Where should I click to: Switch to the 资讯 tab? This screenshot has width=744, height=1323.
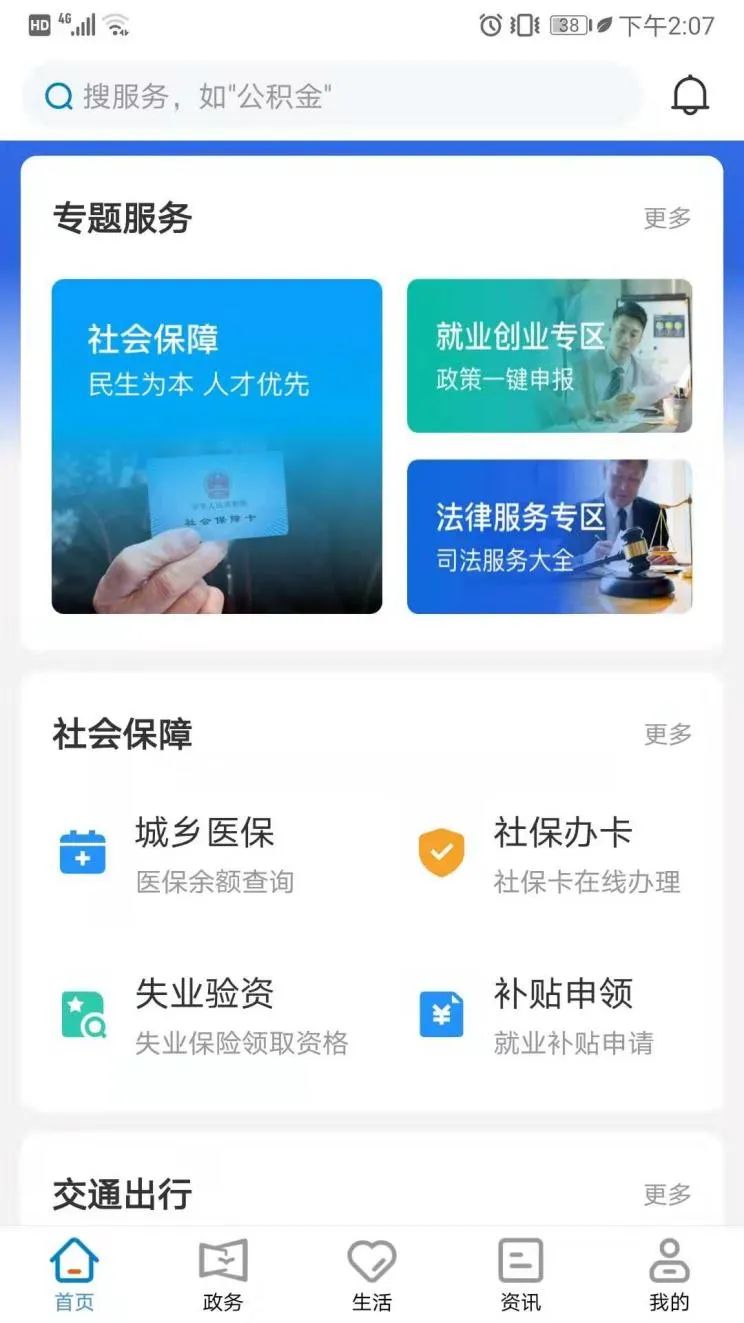520,1275
